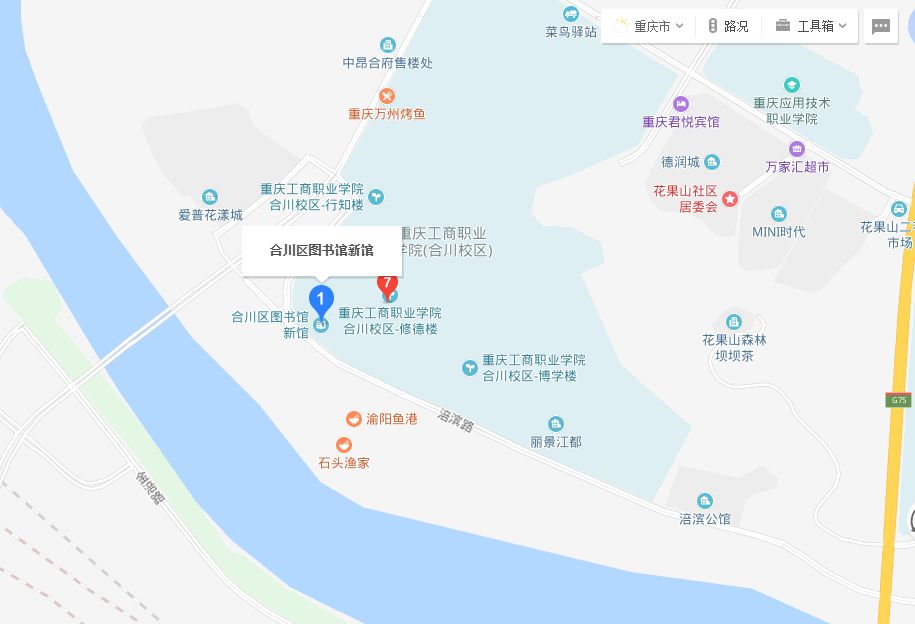Viewport: 915px width, 624px height.
Task: Open the 重庆市 city selector dropdown
Action: tap(649, 26)
